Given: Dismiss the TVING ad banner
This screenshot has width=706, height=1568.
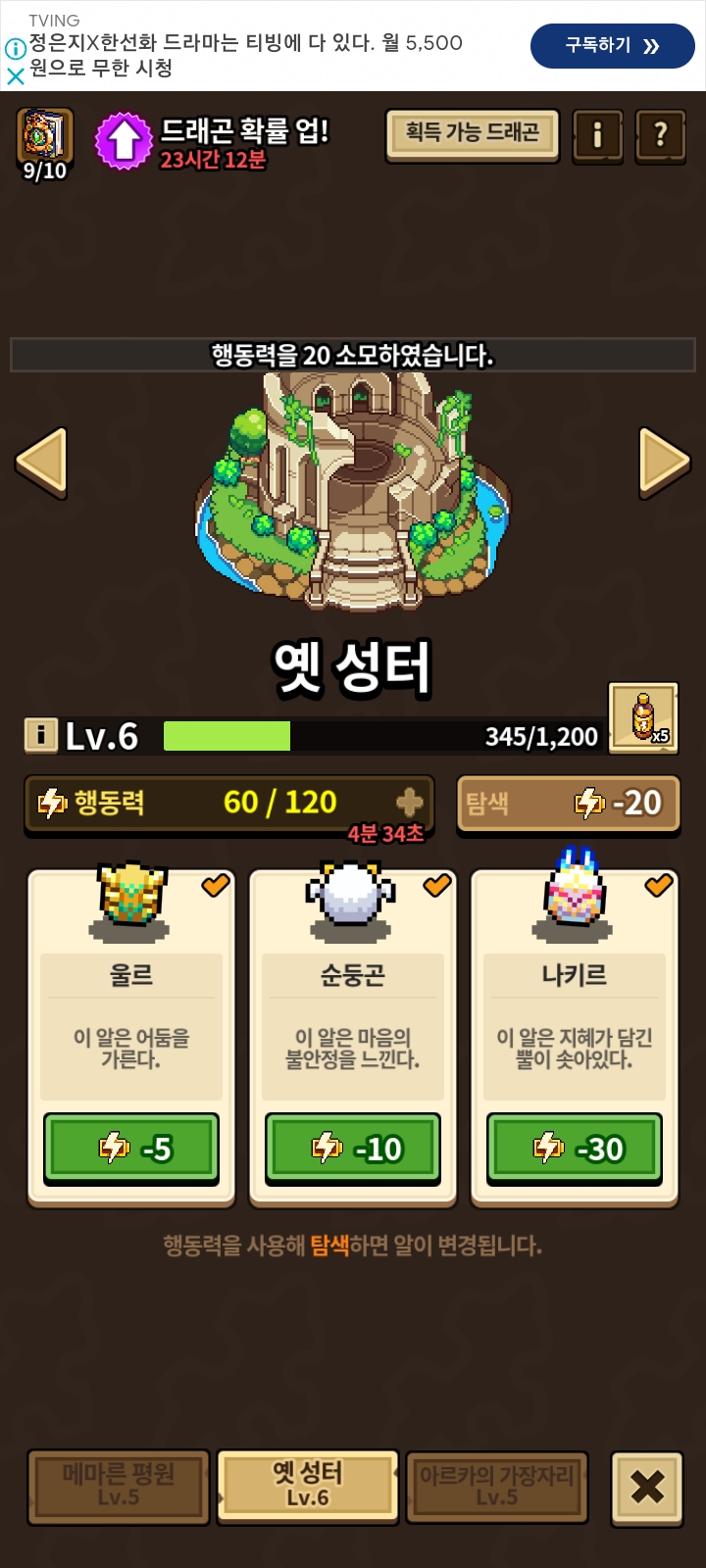Looking at the screenshot, I should [x=16, y=76].
